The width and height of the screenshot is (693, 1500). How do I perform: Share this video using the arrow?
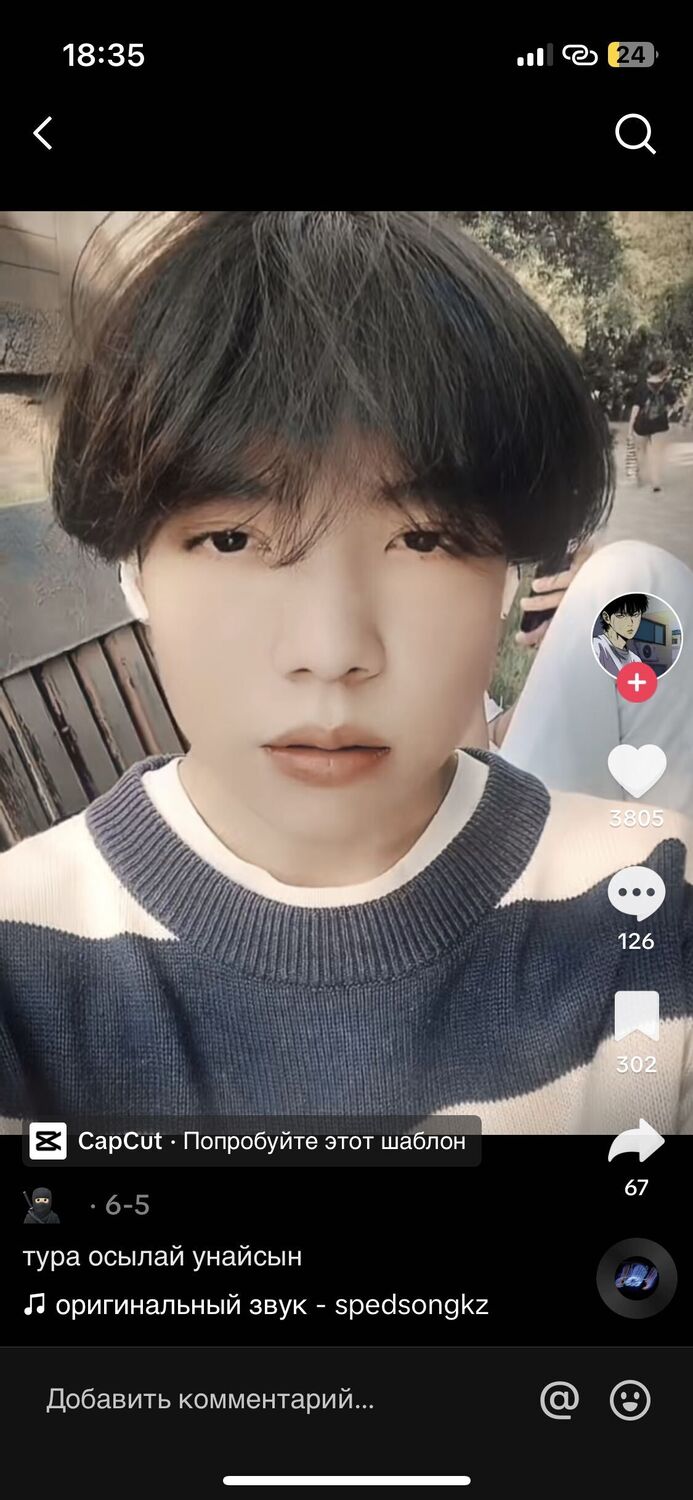[637, 1142]
